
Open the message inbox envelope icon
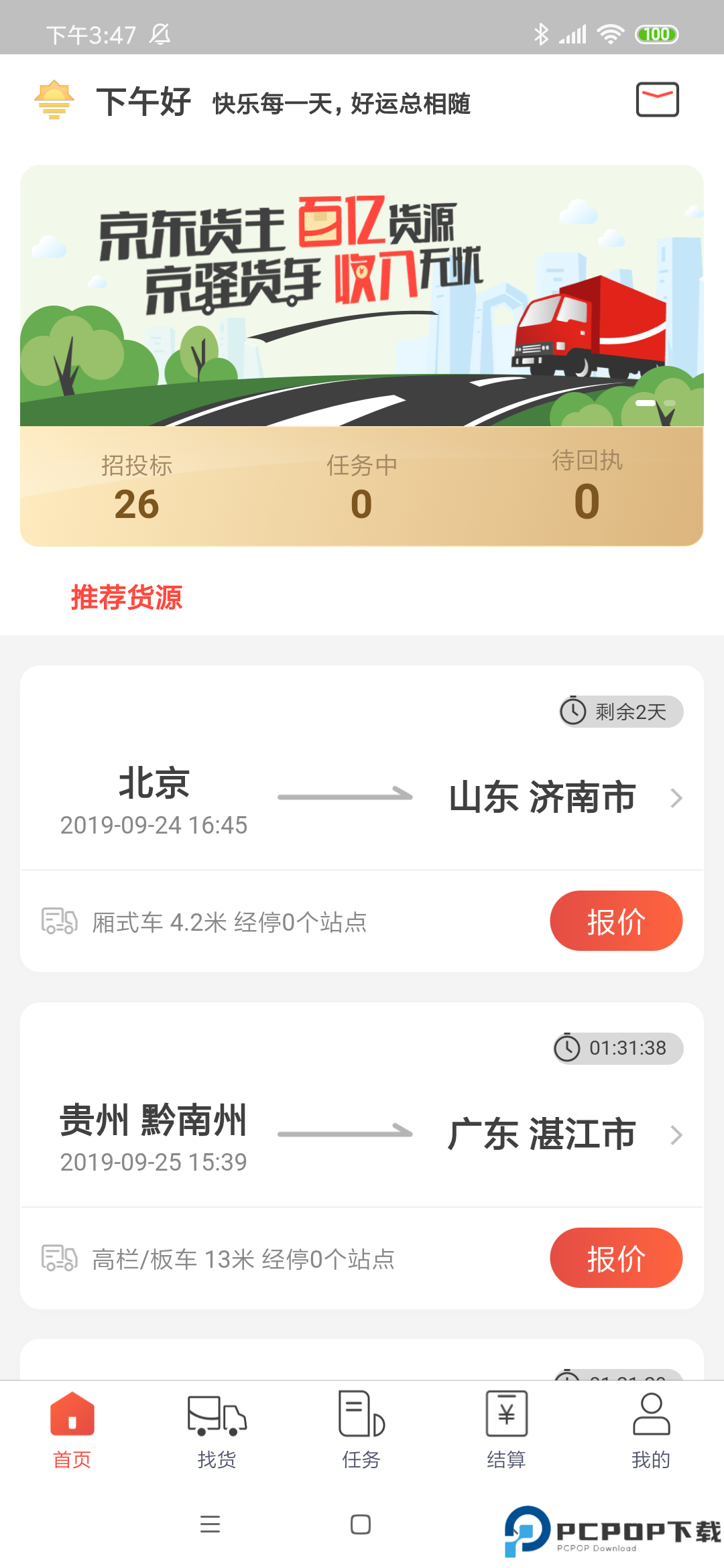tap(657, 99)
